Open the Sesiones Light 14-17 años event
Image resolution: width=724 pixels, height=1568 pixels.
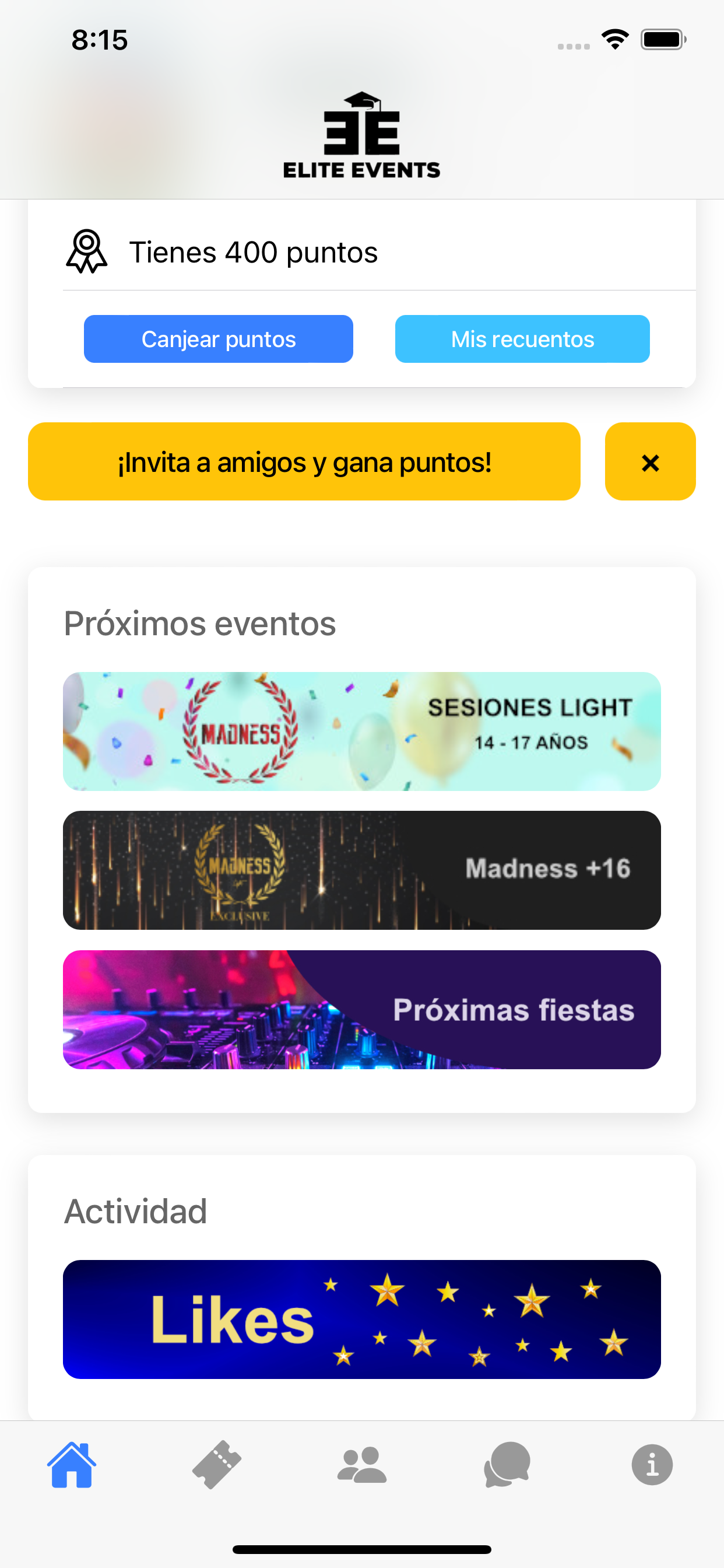(362, 731)
